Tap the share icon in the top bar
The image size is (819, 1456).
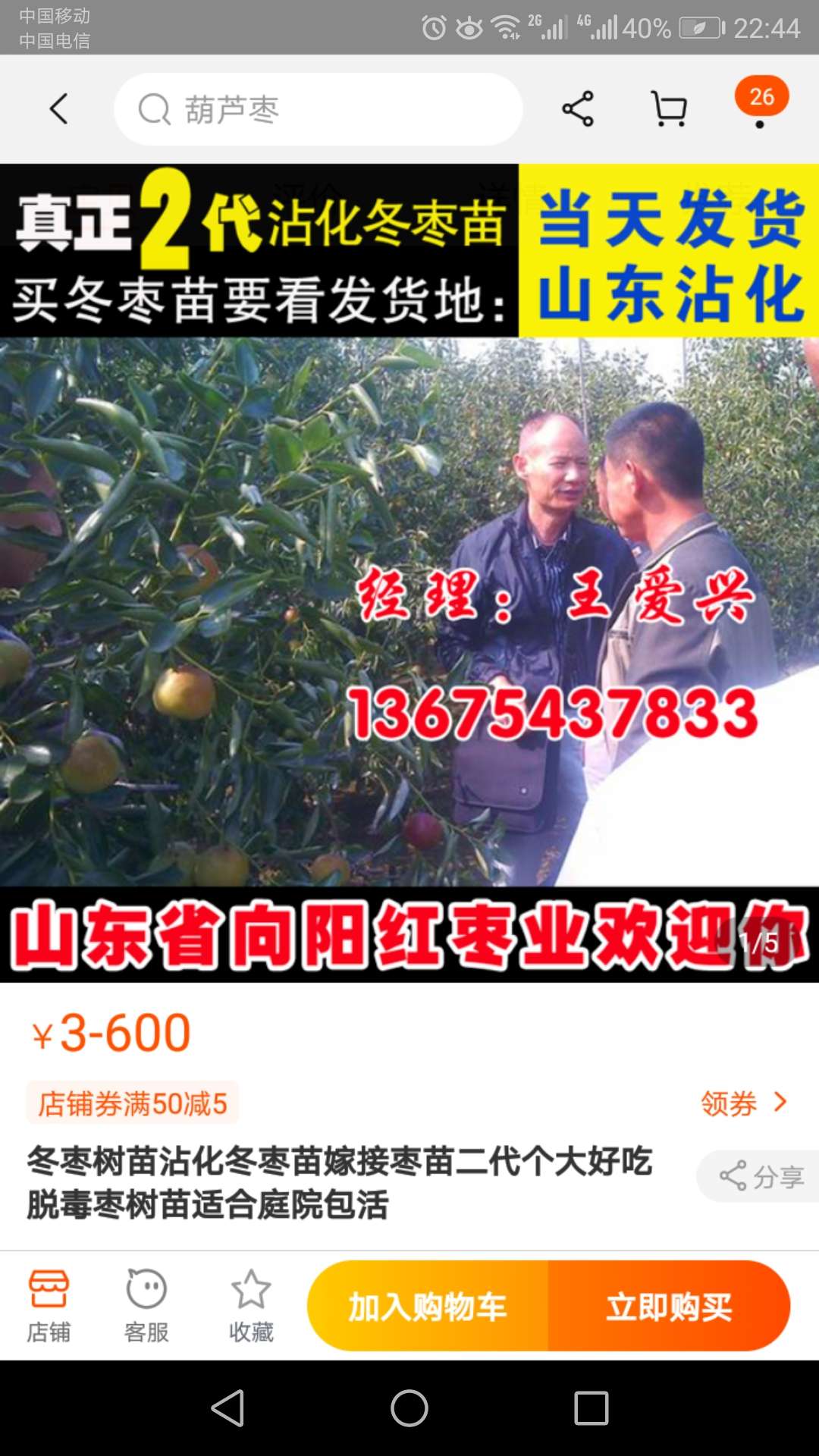pyautogui.click(x=578, y=109)
